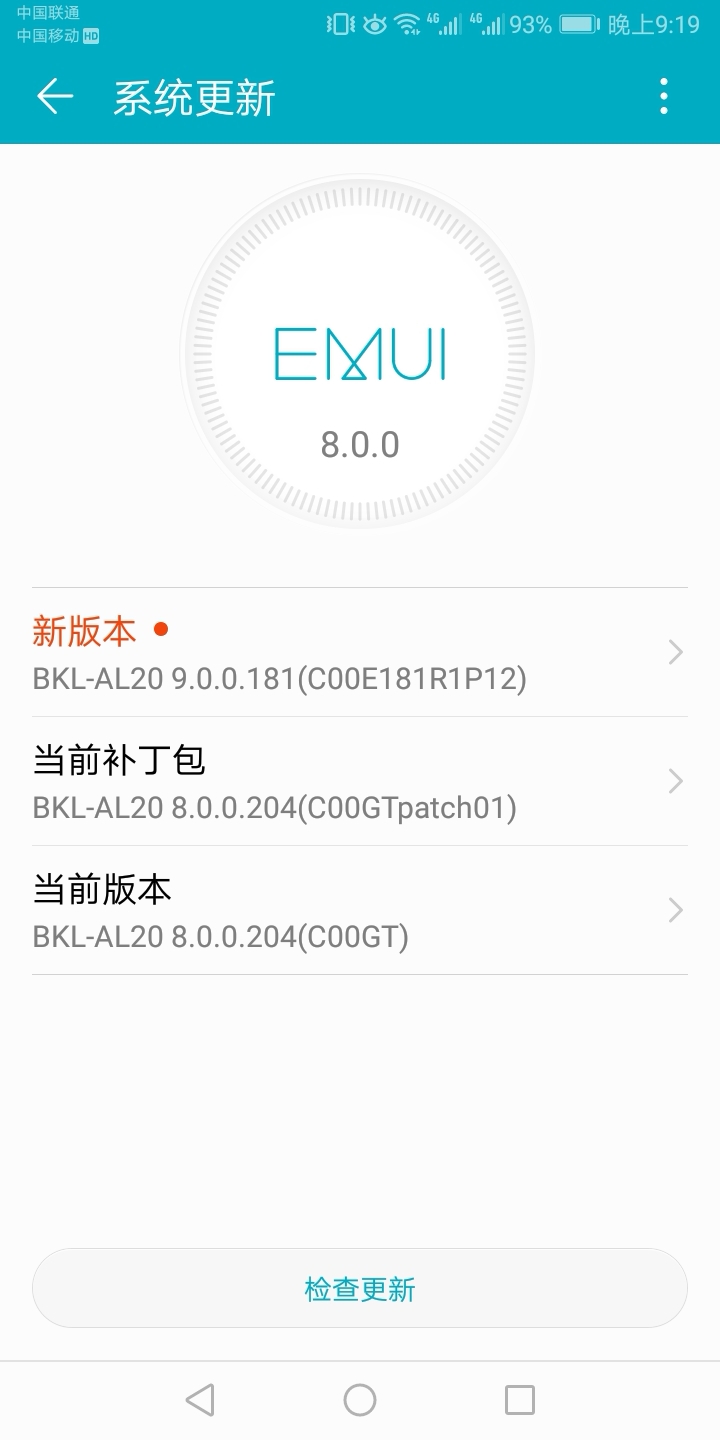Tap the 检查更新 button
720x1440 pixels.
point(360,1289)
